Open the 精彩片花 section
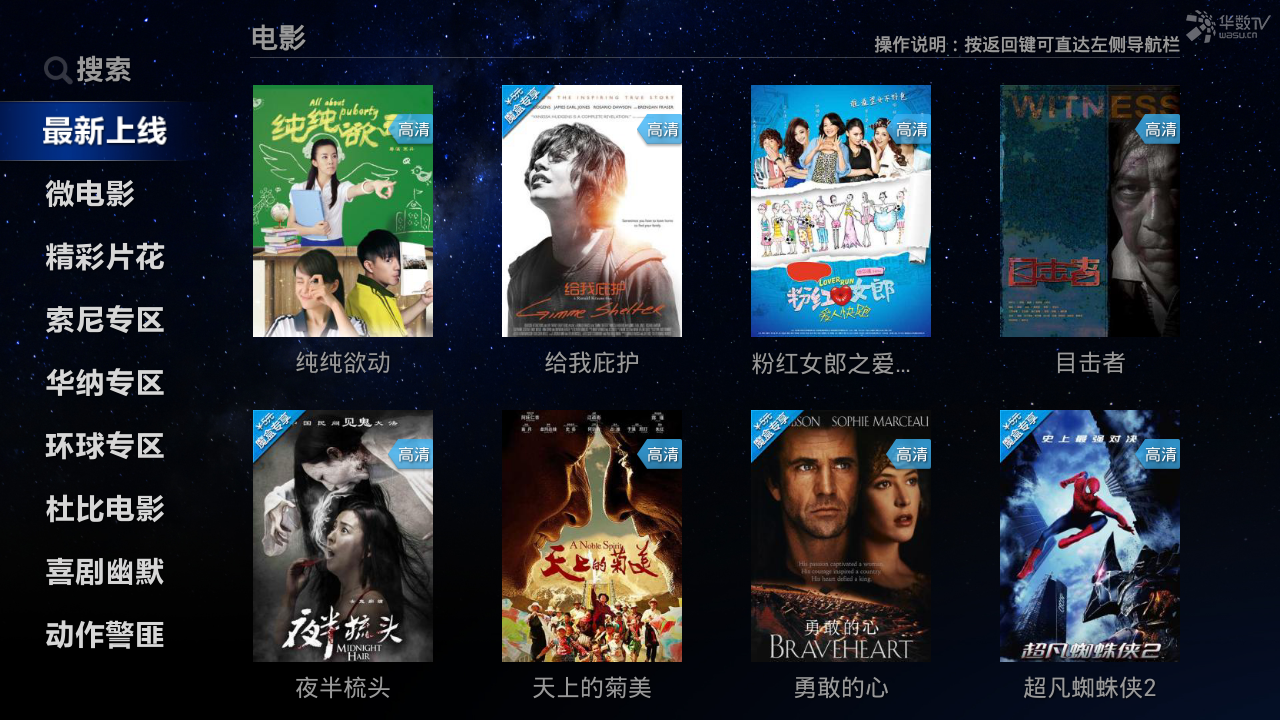The image size is (1280, 720). pos(104,257)
